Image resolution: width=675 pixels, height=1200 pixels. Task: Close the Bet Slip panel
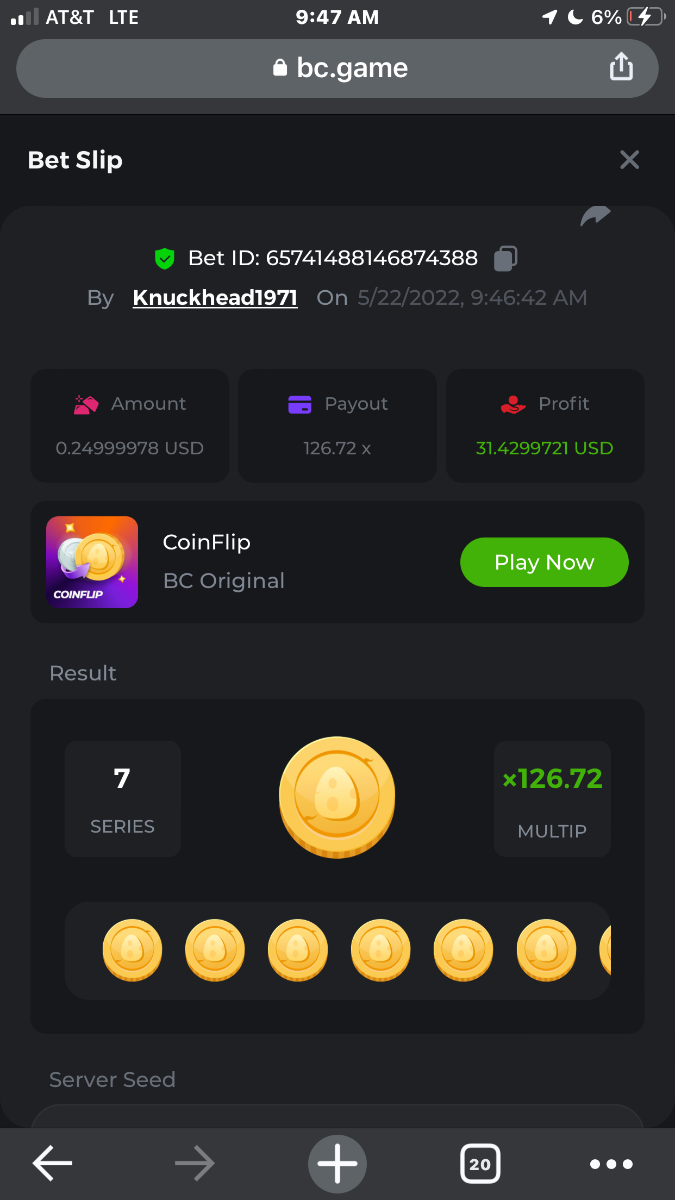(x=629, y=160)
